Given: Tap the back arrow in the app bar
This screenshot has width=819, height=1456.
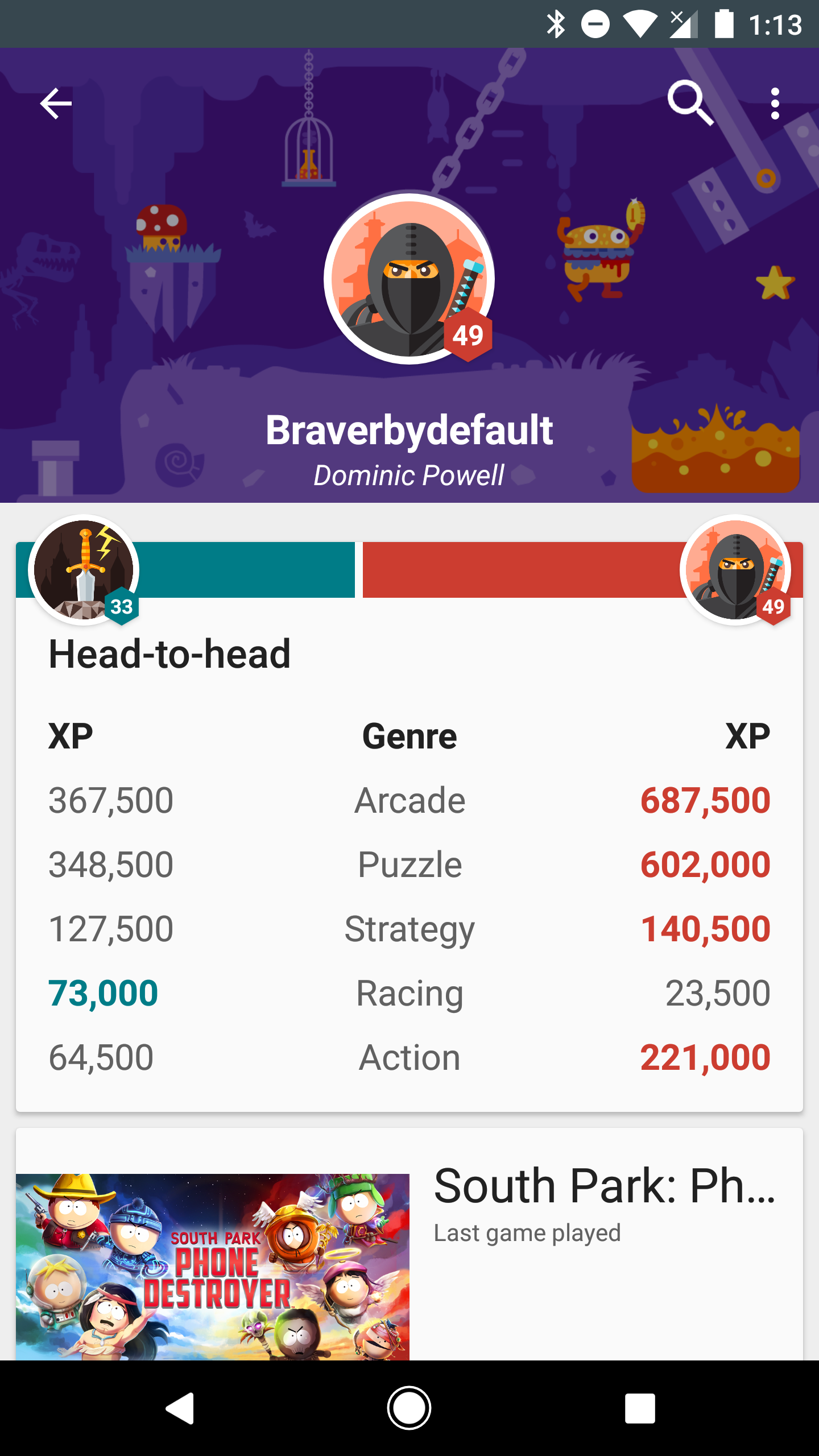Looking at the screenshot, I should (x=55, y=104).
